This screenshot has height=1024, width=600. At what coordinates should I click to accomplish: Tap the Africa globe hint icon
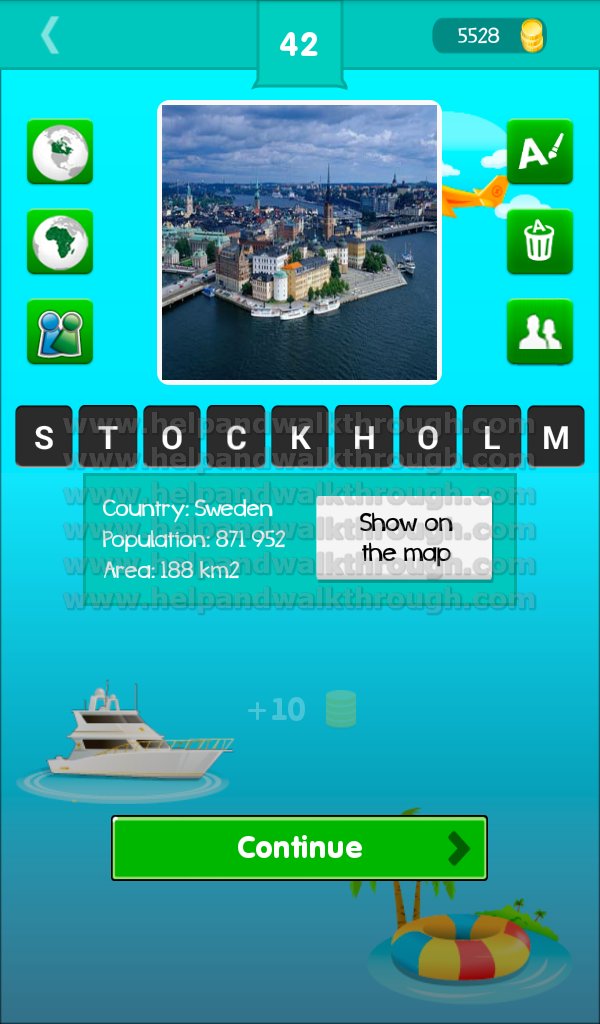(60, 242)
